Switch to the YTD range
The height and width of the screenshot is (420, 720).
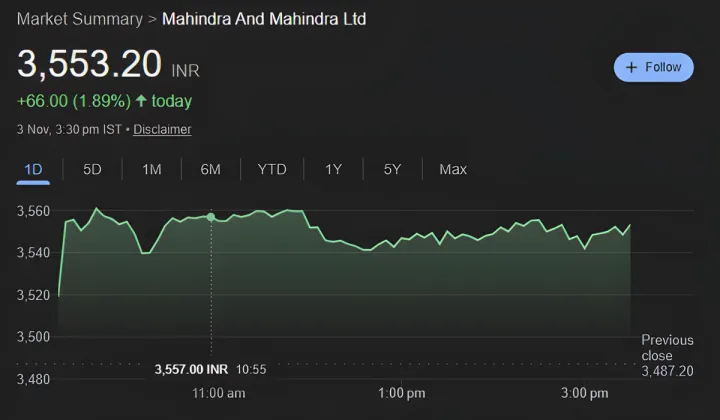(x=272, y=169)
